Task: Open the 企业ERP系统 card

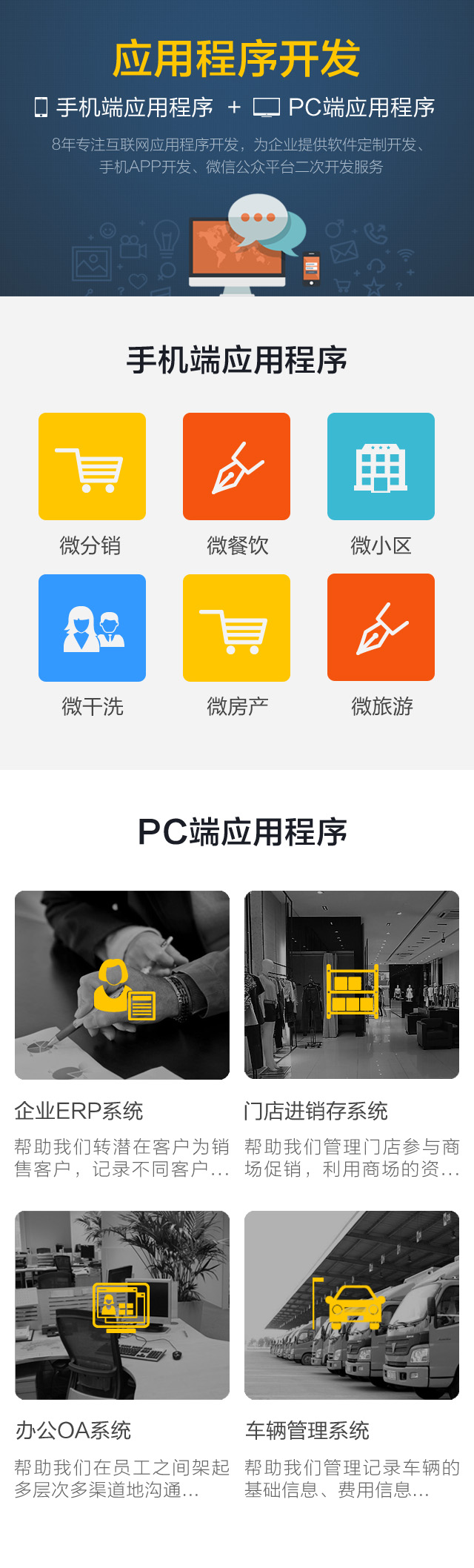Action: (x=122, y=985)
